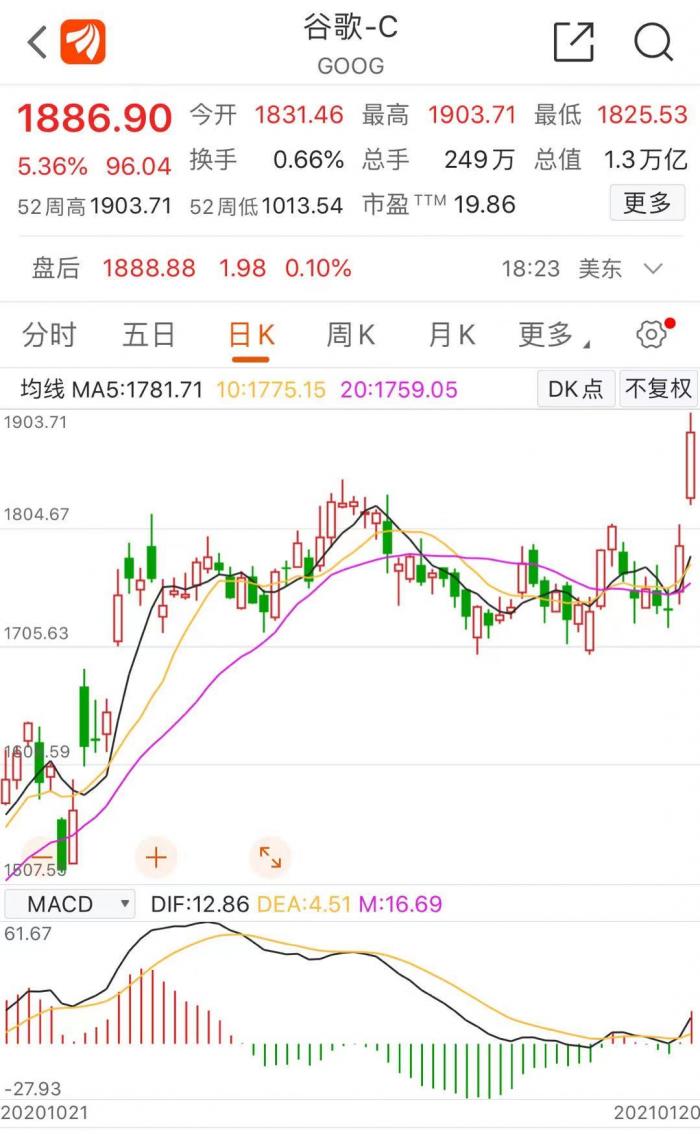Screen dimensions: 700x1134
Task: Expand the after-hours 盘后 quote row
Action: point(653,268)
